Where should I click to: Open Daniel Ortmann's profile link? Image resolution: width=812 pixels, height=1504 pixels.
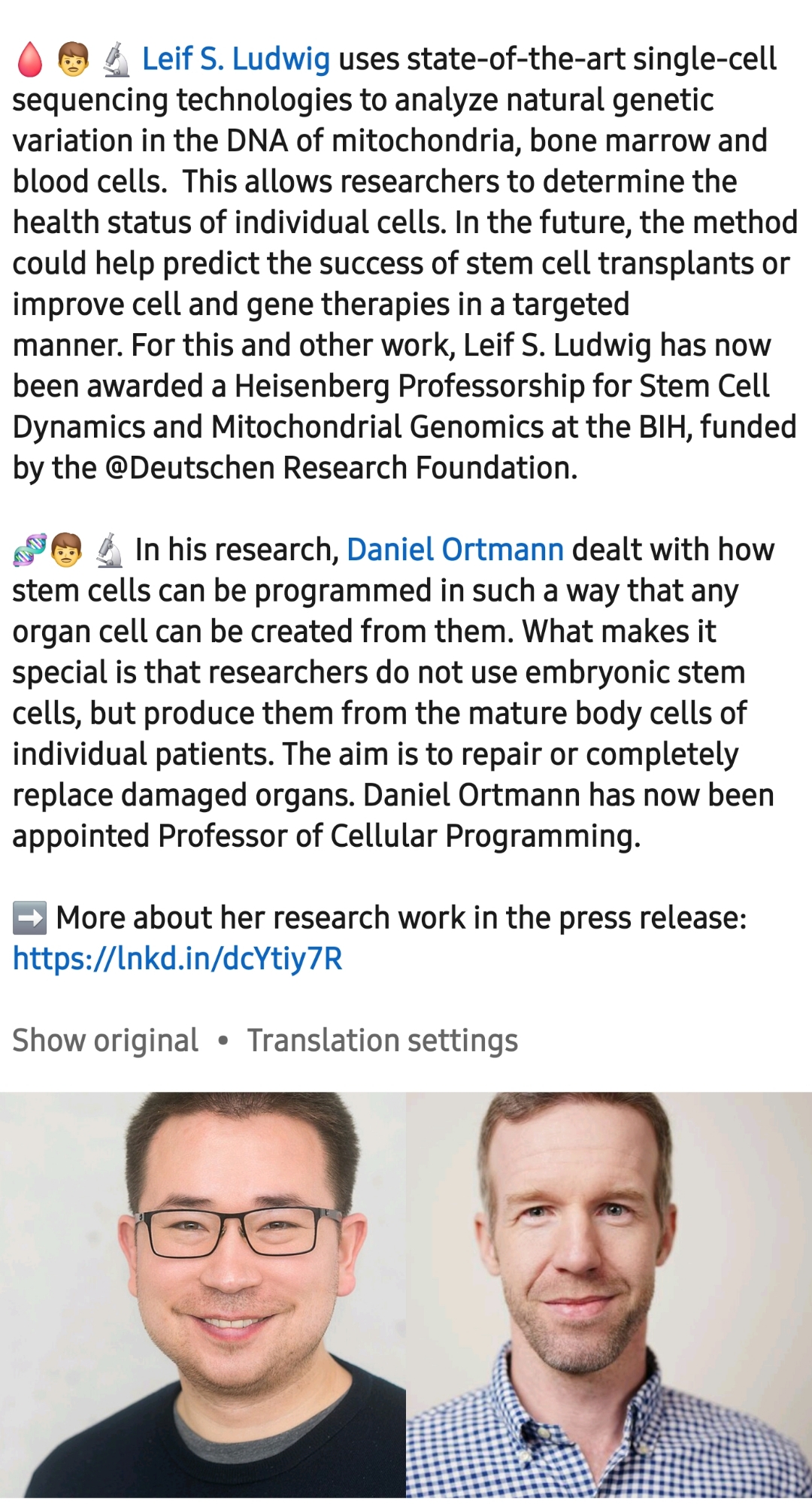click(455, 550)
